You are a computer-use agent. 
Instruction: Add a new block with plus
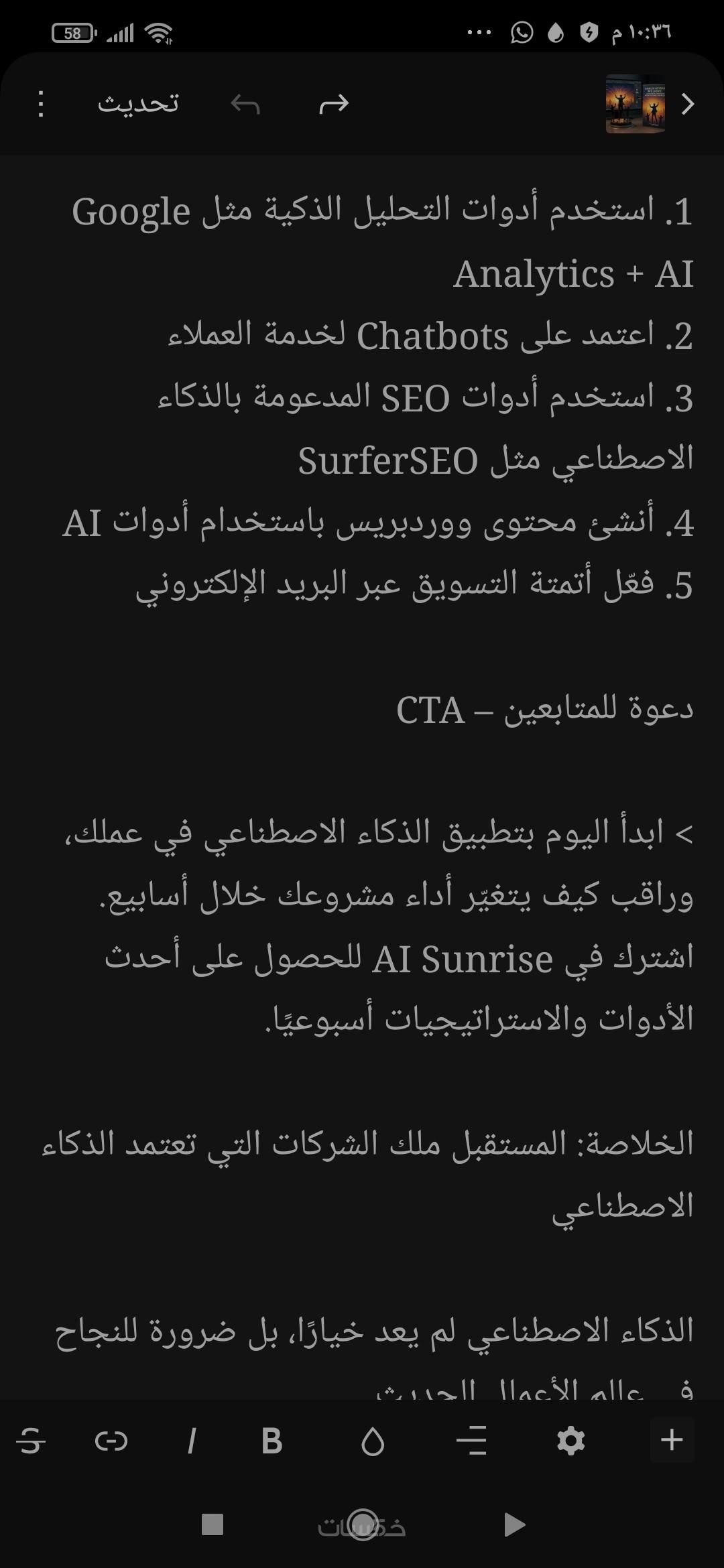(x=672, y=1439)
